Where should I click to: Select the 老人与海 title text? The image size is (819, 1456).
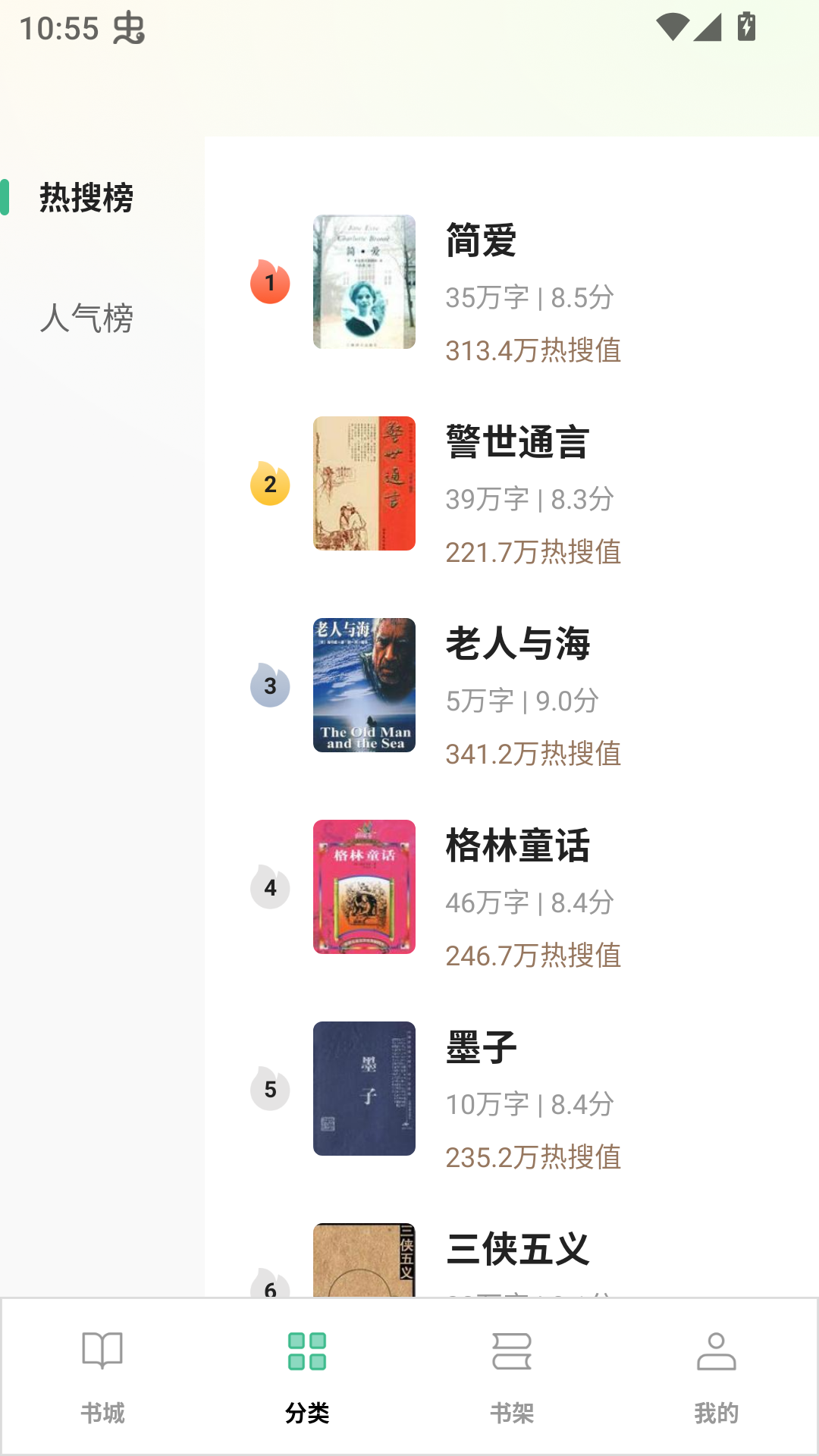pos(519,645)
